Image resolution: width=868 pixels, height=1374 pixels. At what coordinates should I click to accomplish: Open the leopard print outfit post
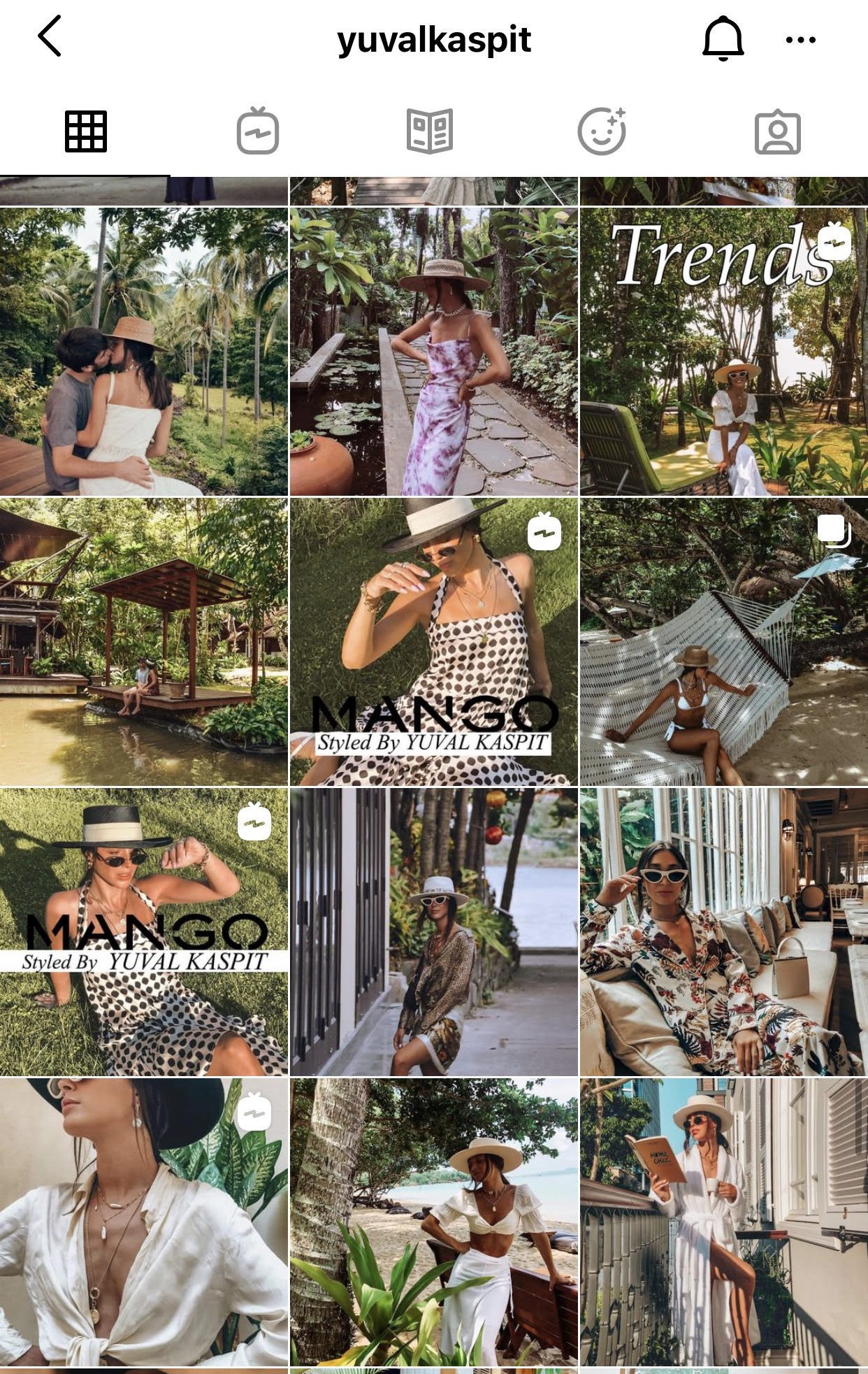(433, 931)
